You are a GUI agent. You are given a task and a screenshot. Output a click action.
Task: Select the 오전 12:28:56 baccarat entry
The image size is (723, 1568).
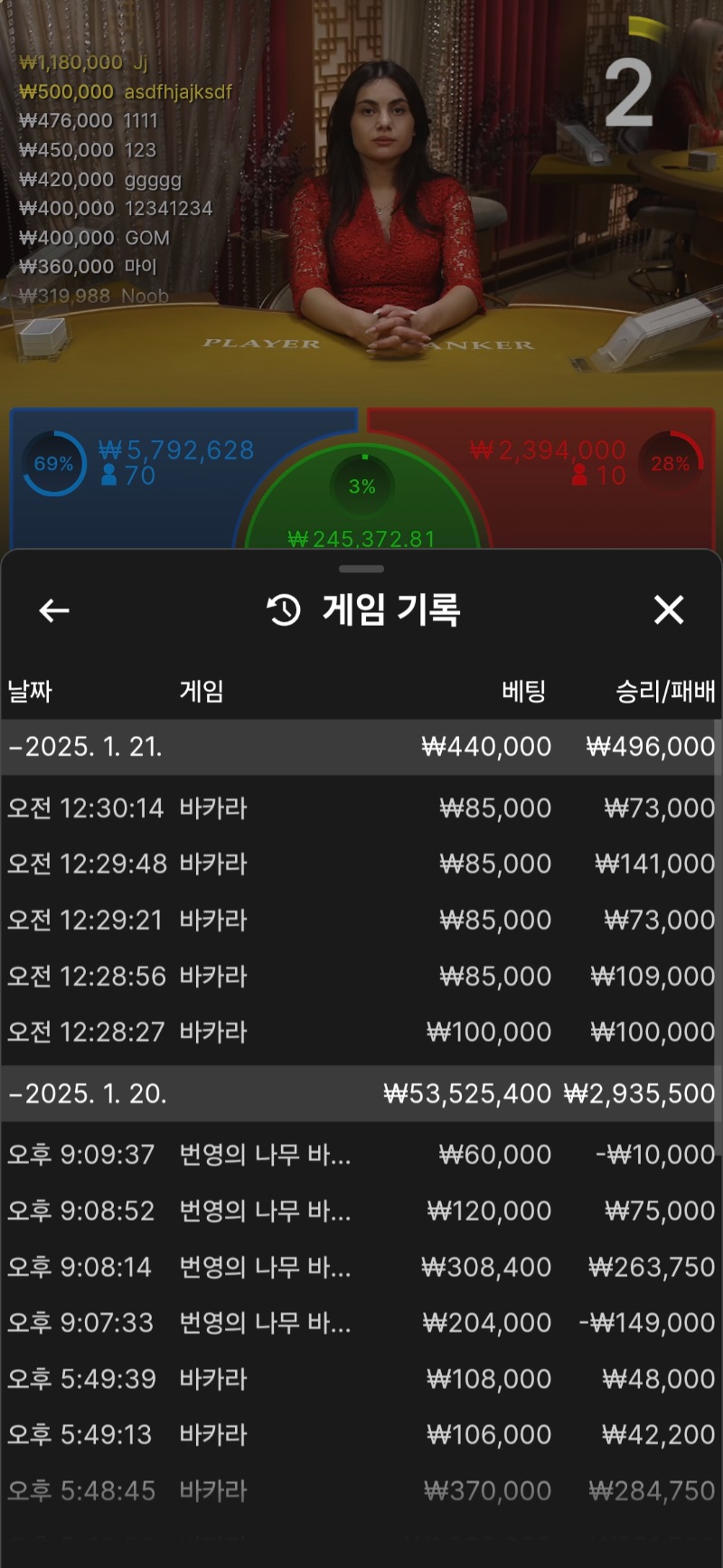click(x=361, y=976)
